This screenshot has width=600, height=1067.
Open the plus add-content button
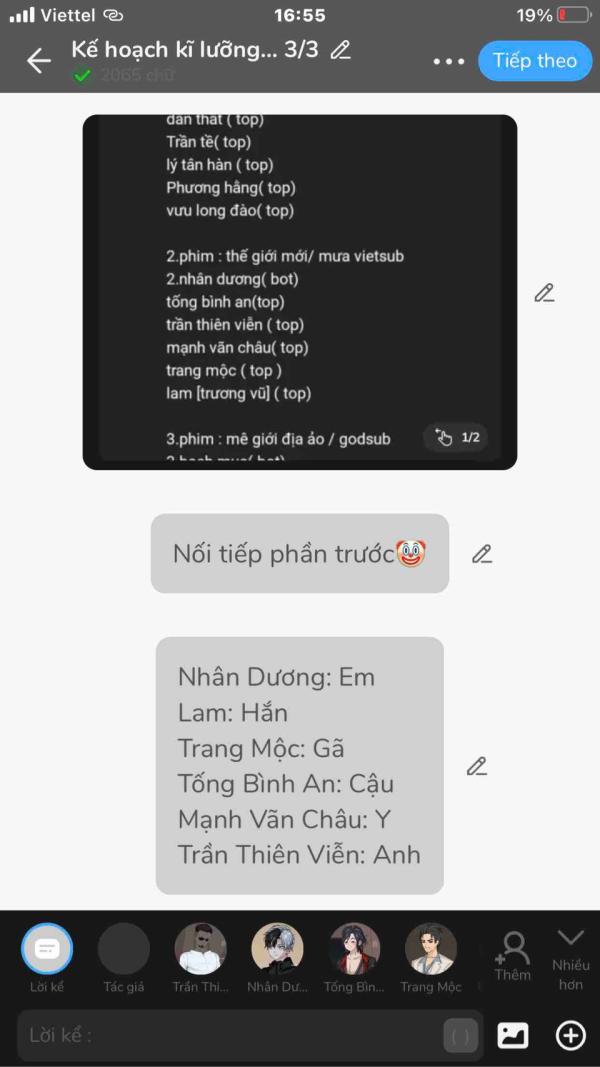point(570,1036)
